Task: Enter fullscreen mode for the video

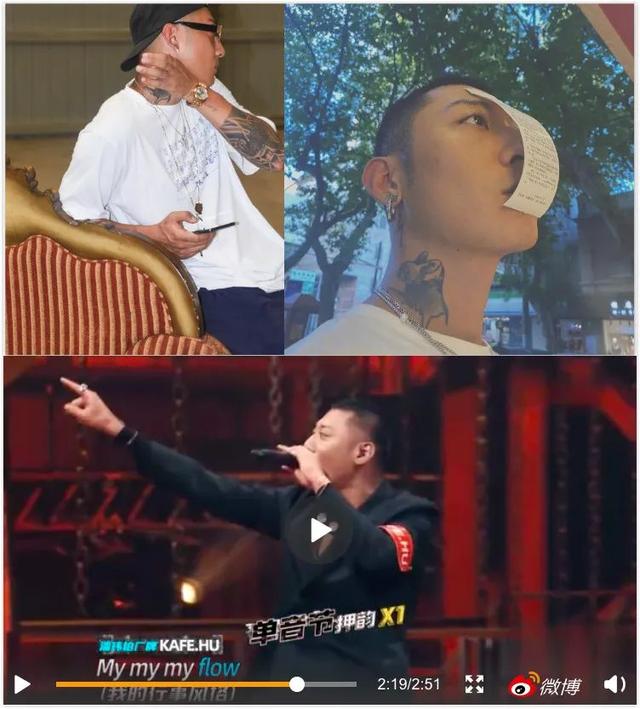Action: pos(474,685)
